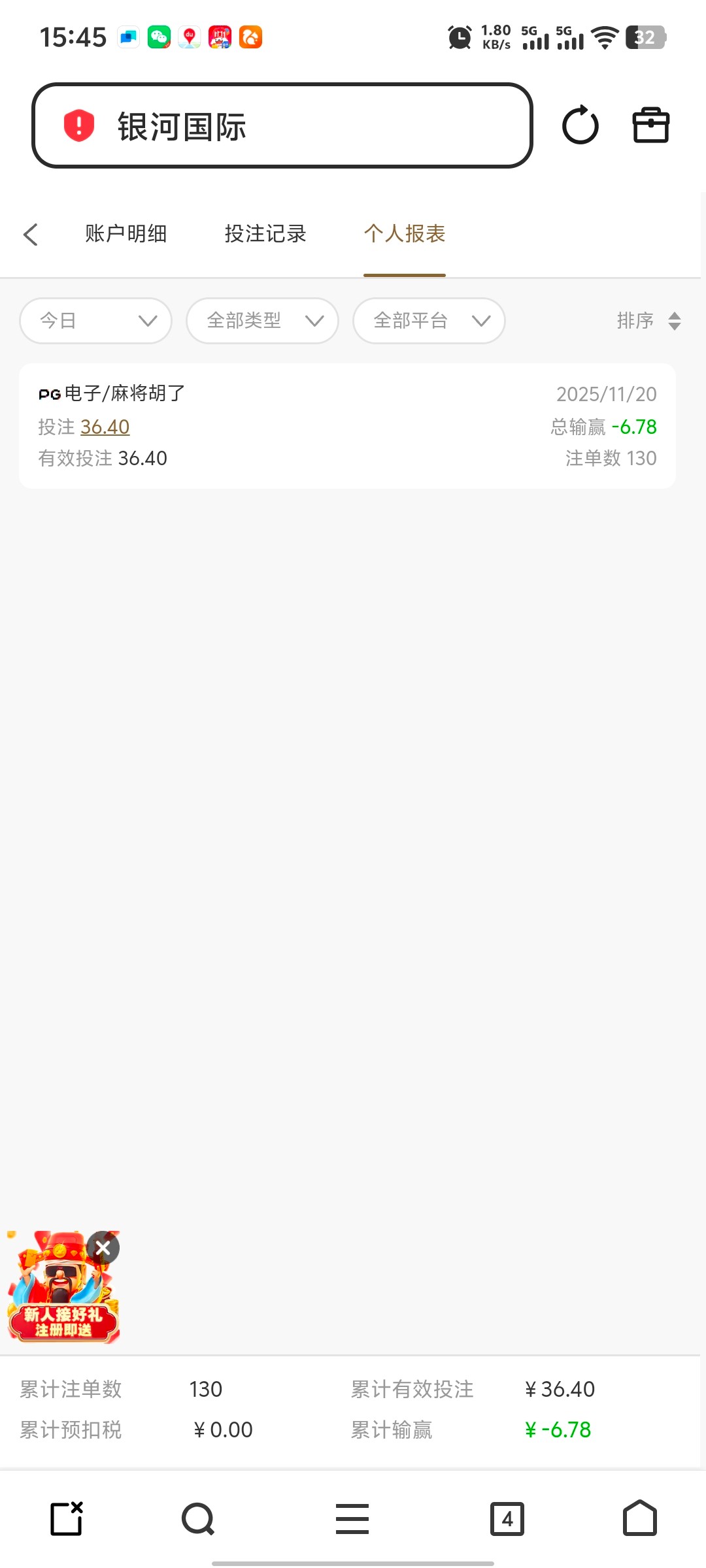Go to the browser home page
706x1568 pixels.
click(639, 1519)
